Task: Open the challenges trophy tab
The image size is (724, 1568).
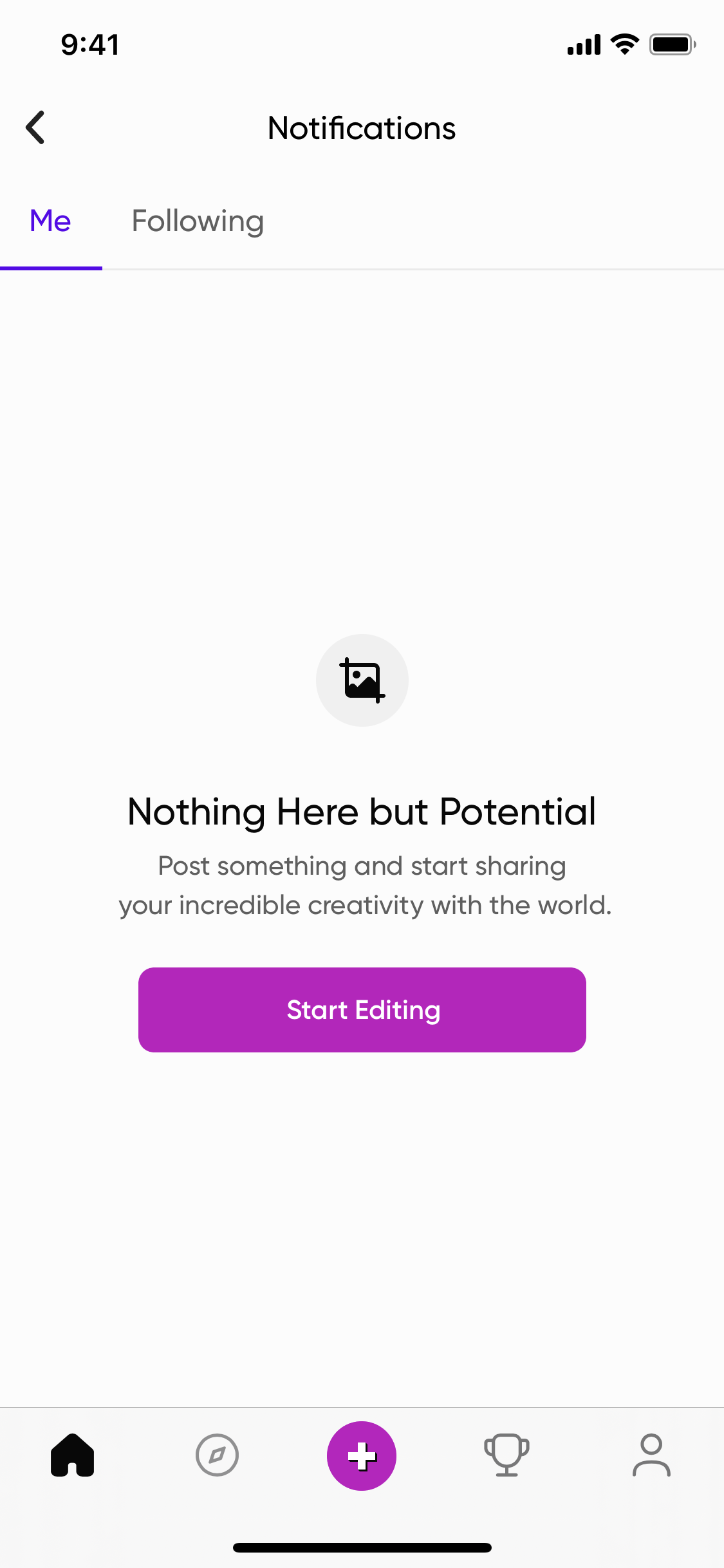Action: tap(506, 1455)
